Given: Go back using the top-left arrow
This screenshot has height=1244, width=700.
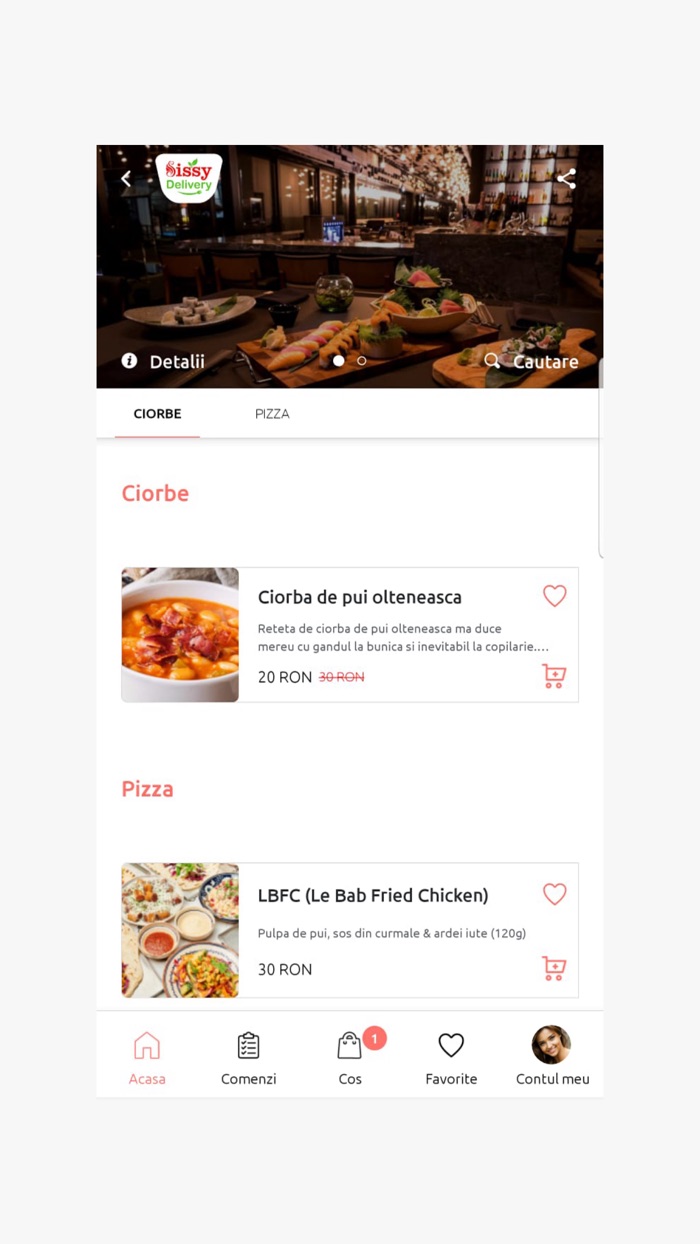Looking at the screenshot, I should 126,179.
